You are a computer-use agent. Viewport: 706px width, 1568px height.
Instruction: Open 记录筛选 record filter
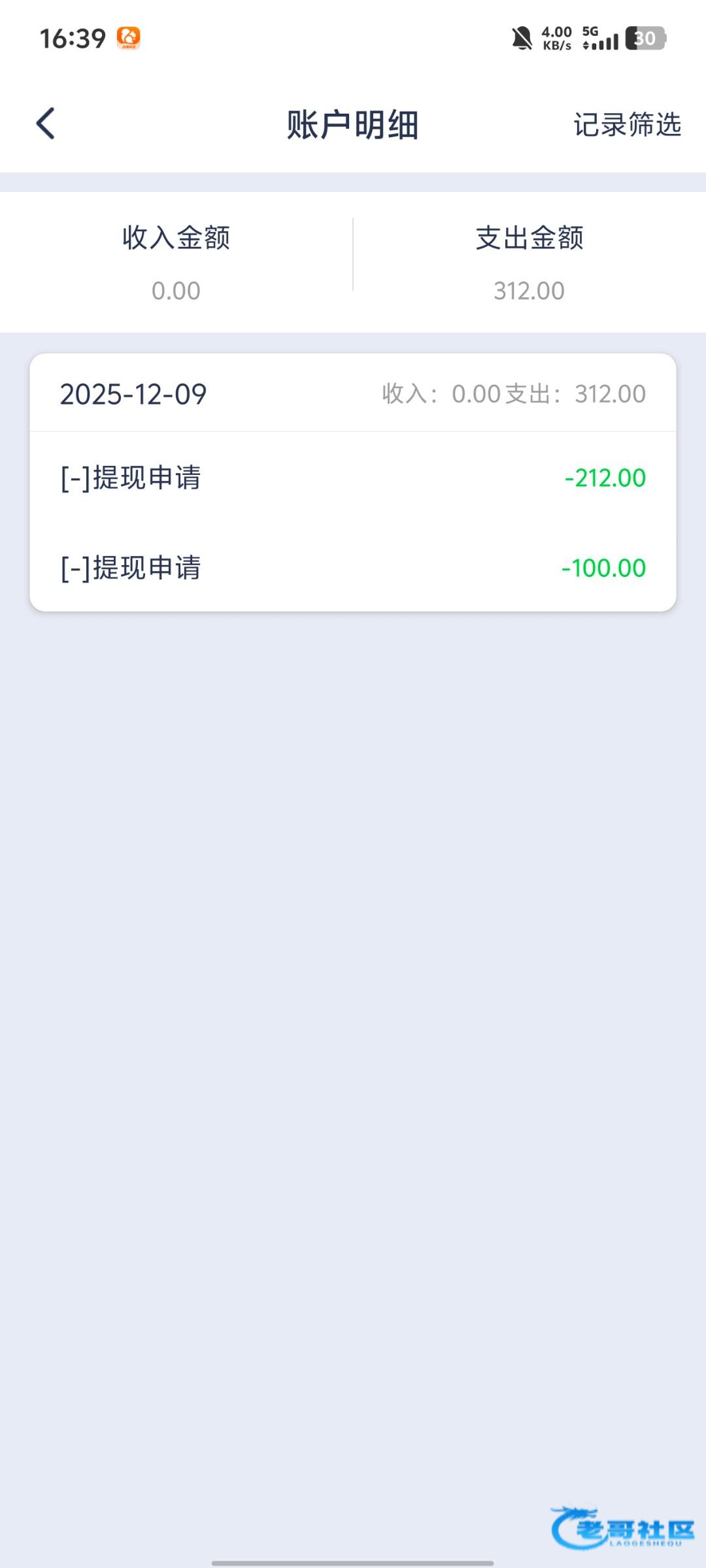[x=627, y=124]
